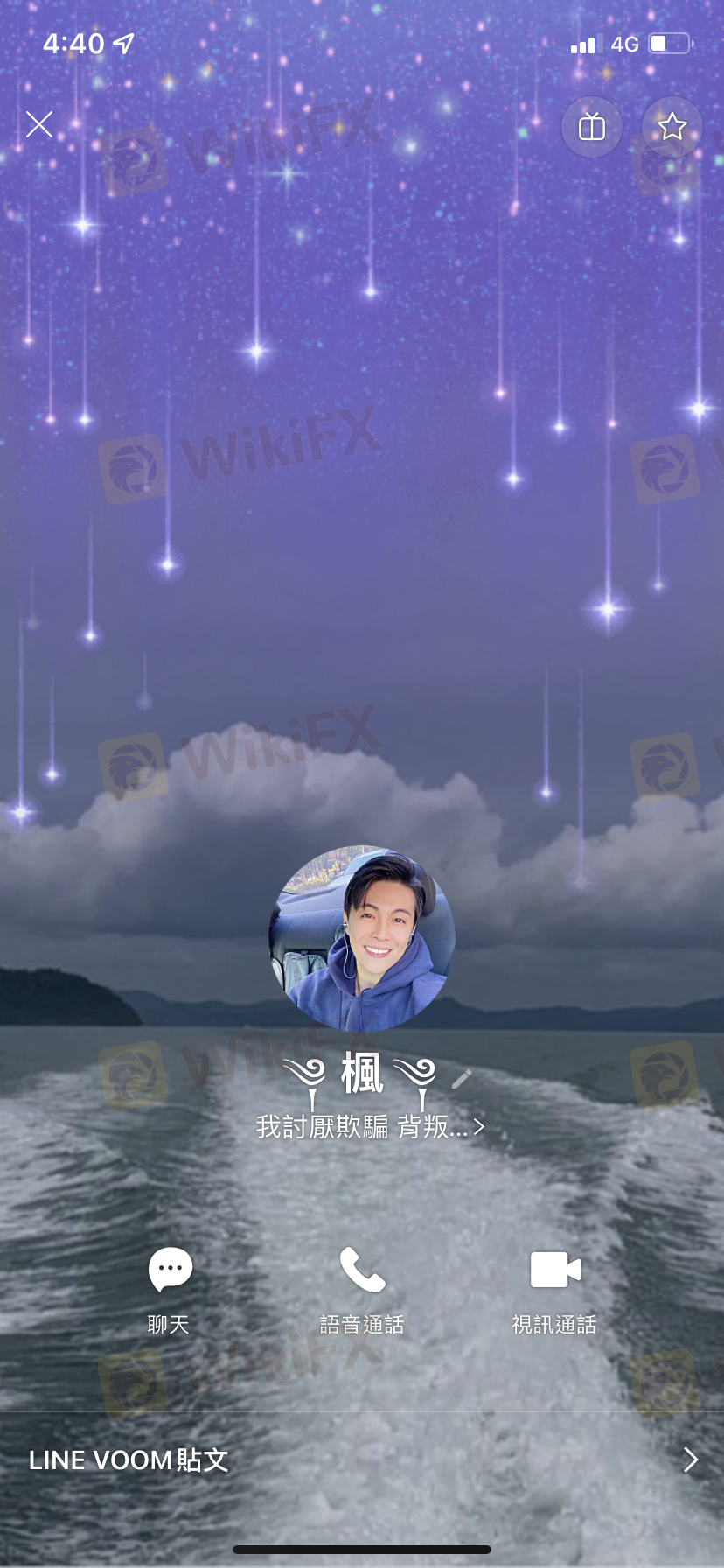Send a gift via the gift icon
Screen dimensions: 724x1568
coord(592,127)
